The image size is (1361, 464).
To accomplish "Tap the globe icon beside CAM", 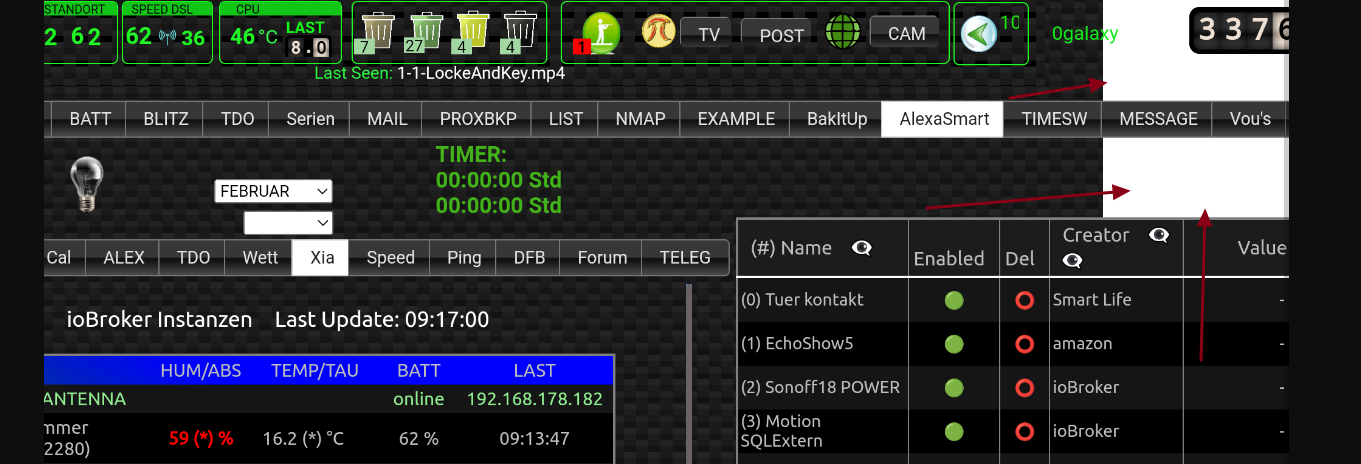I will (x=845, y=33).
